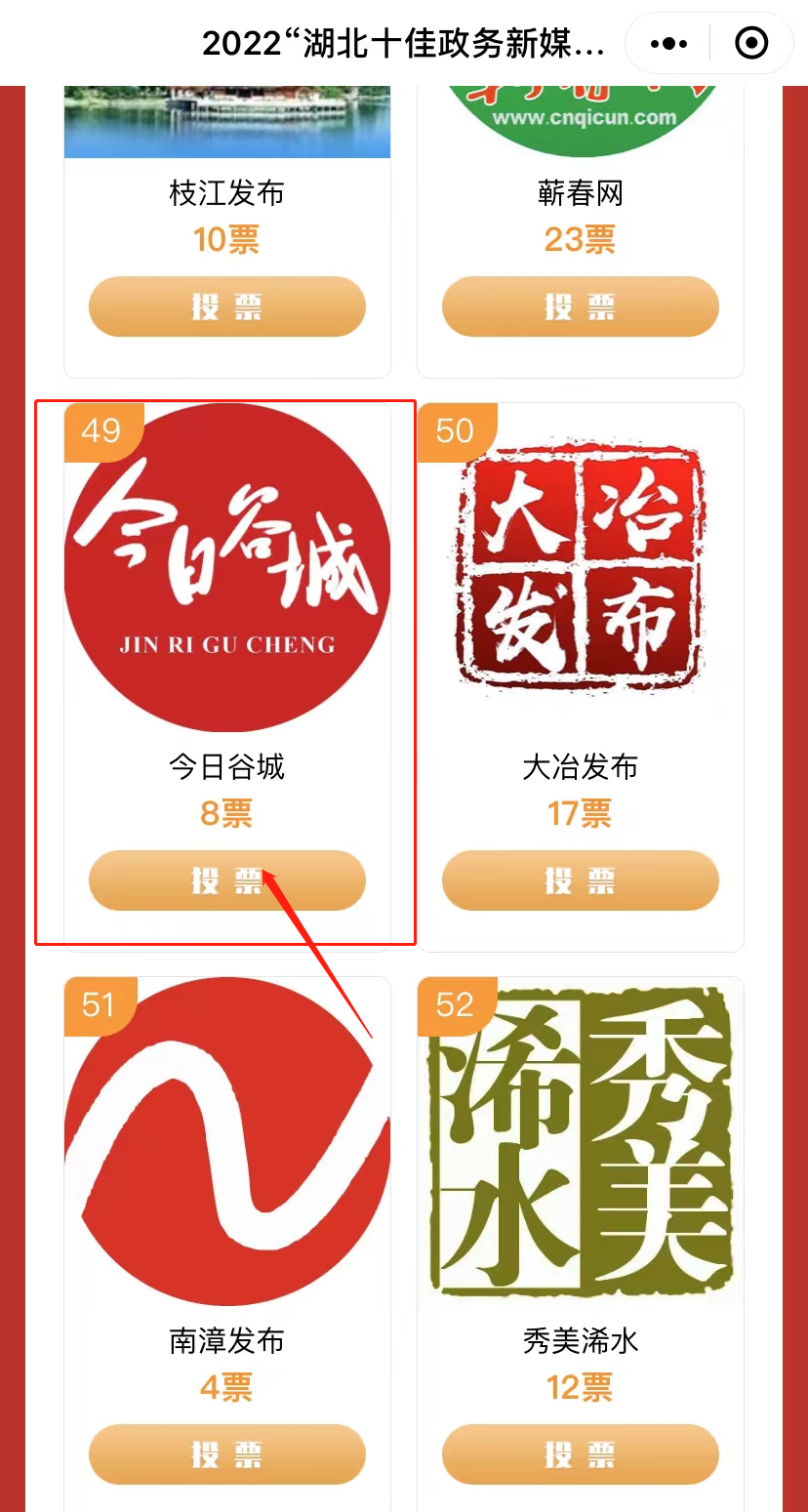The image size is (808, 1512).
Task: Cast a vote for 今日谷城
Action: (226, 880)
